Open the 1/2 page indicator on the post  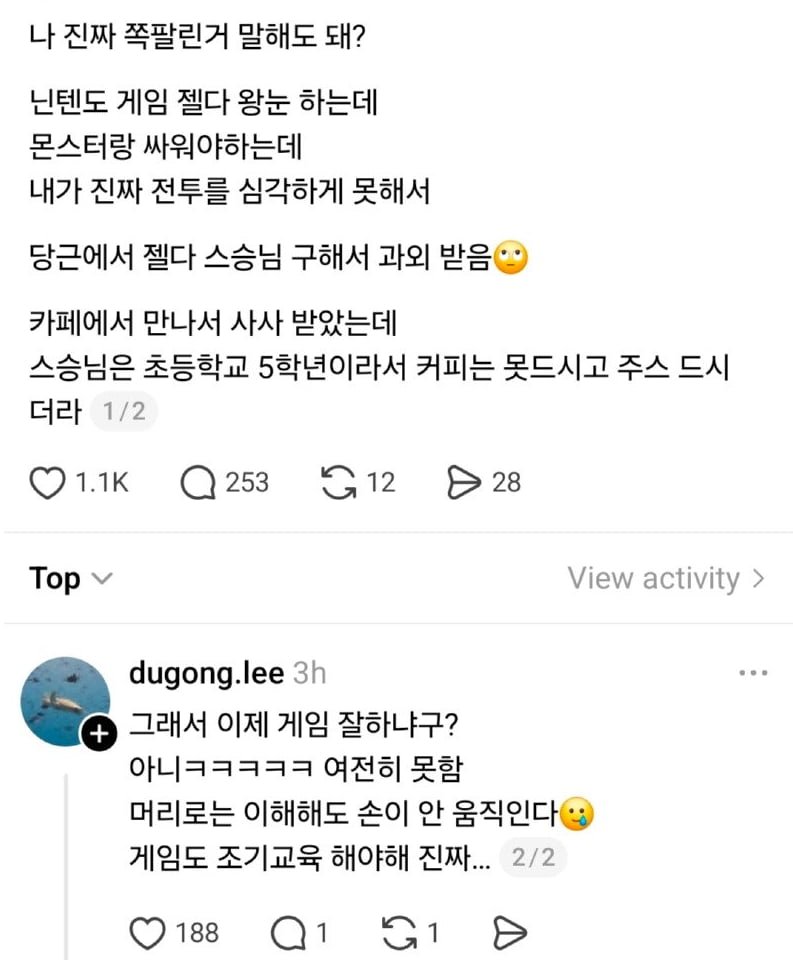126,412
